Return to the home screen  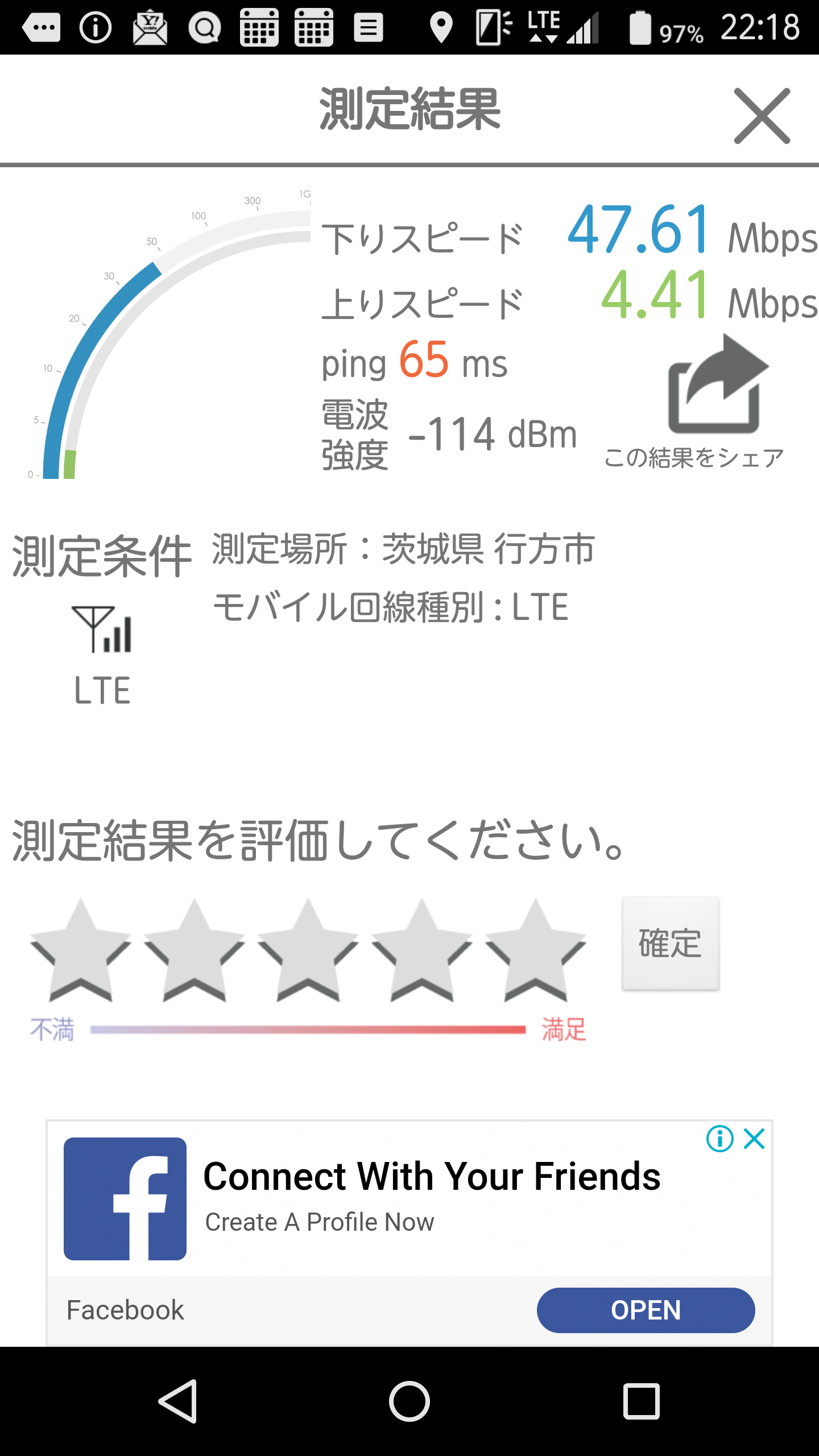coord(409,1401)
